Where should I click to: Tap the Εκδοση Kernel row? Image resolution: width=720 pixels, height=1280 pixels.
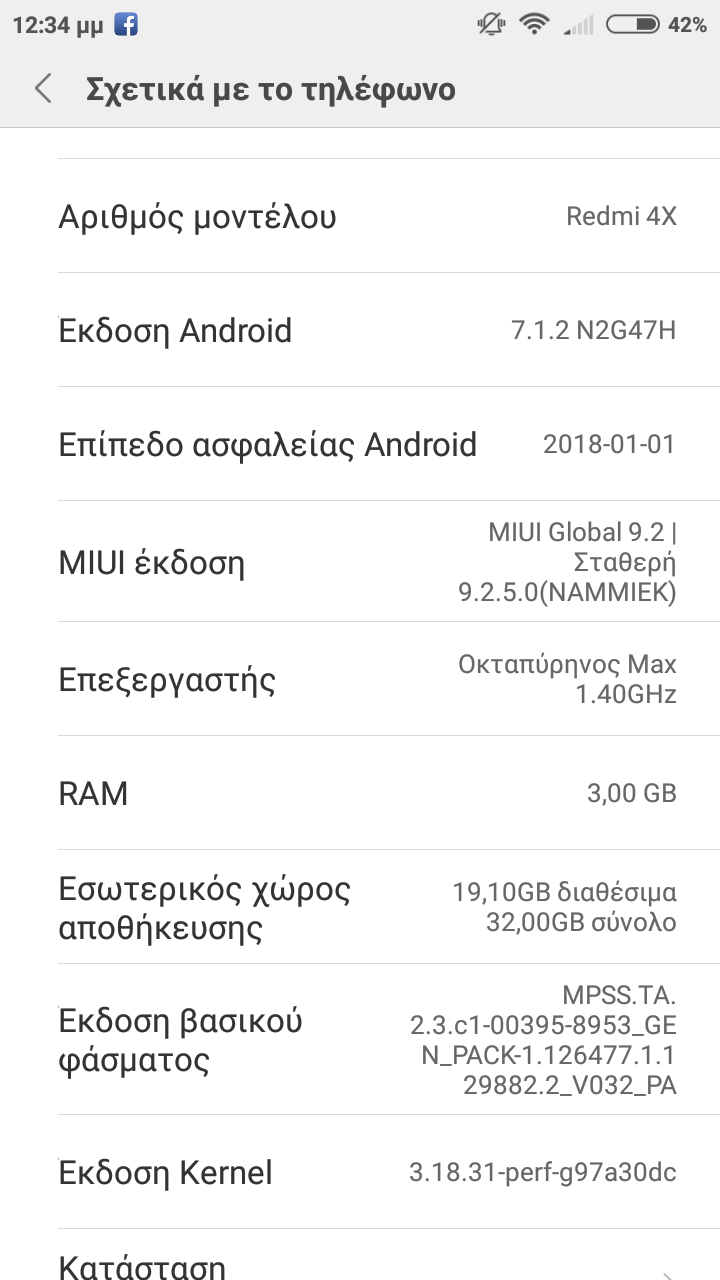[x=360, y=1172]
